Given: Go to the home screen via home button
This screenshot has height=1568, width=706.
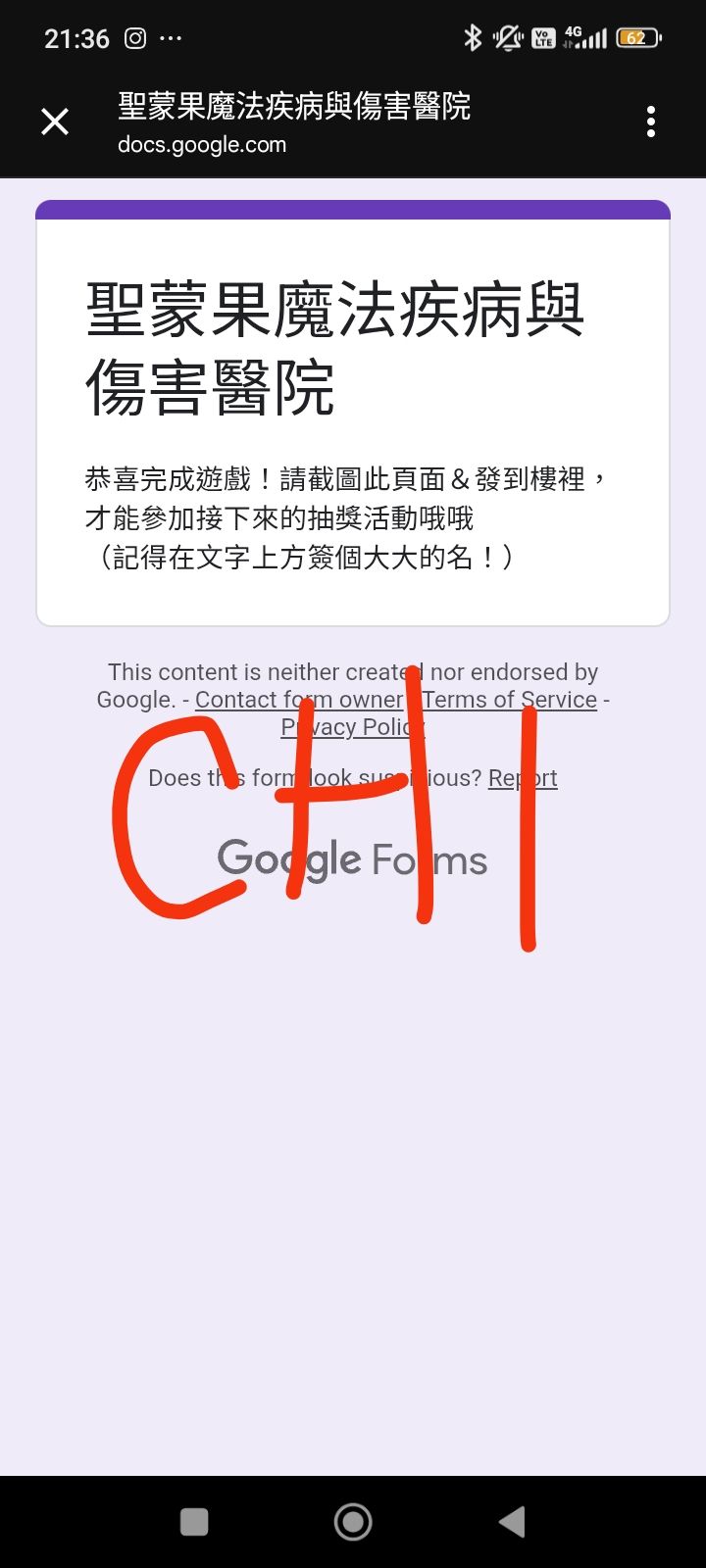Looking at the screenshot, I should coord(353,1521).
